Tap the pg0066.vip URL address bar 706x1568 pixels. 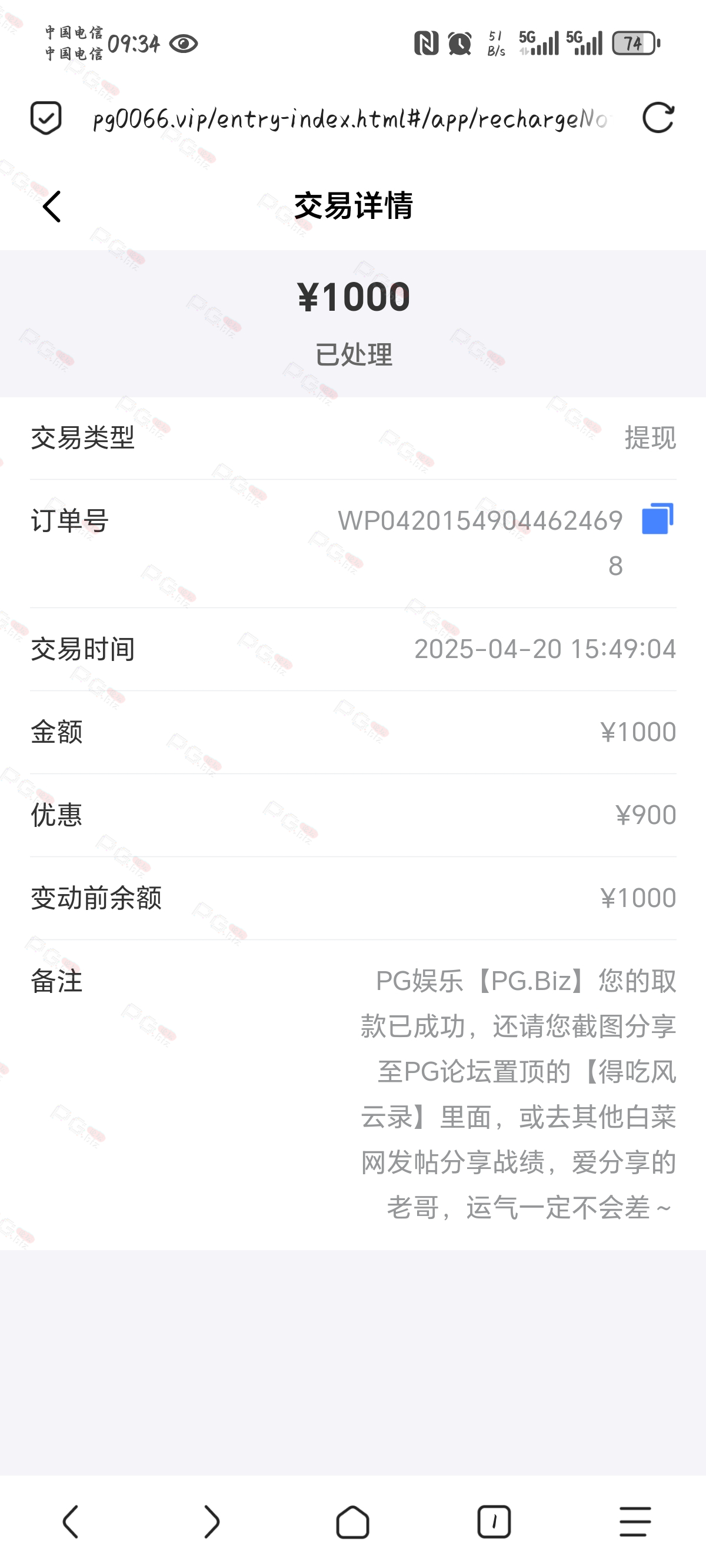click(350, 119)
